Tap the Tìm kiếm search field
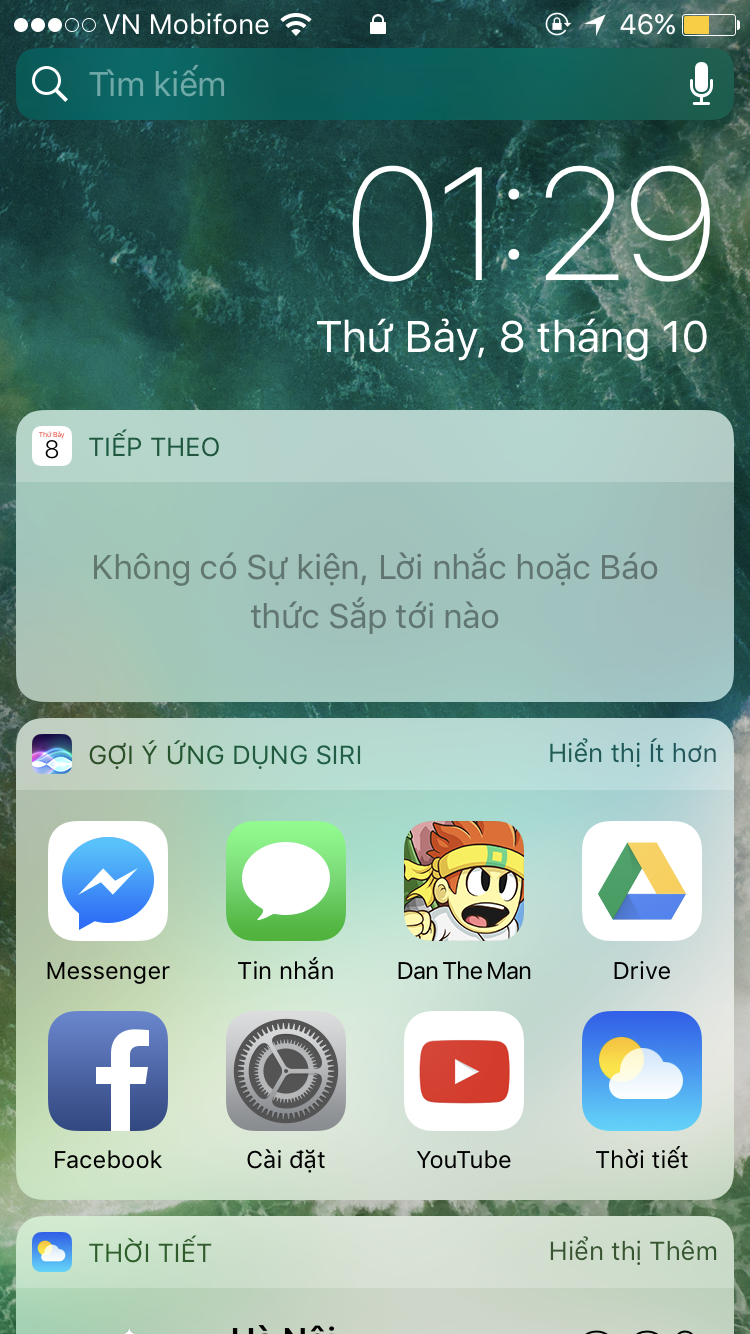This screenshot has height=1334, width=750. tap(375, 84)
